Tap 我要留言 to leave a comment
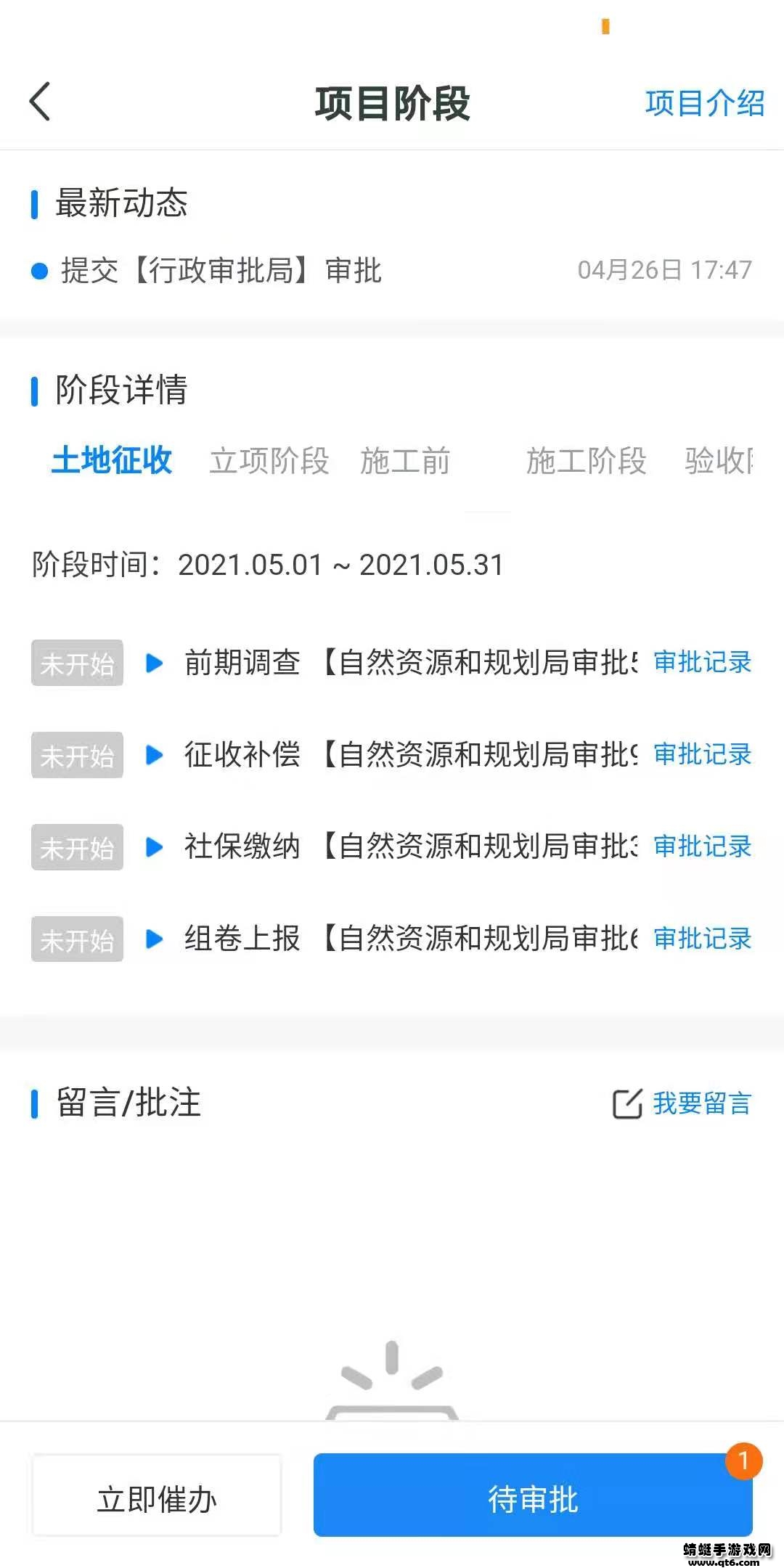Screen dimensions: 784x1568 [682, 1103]
